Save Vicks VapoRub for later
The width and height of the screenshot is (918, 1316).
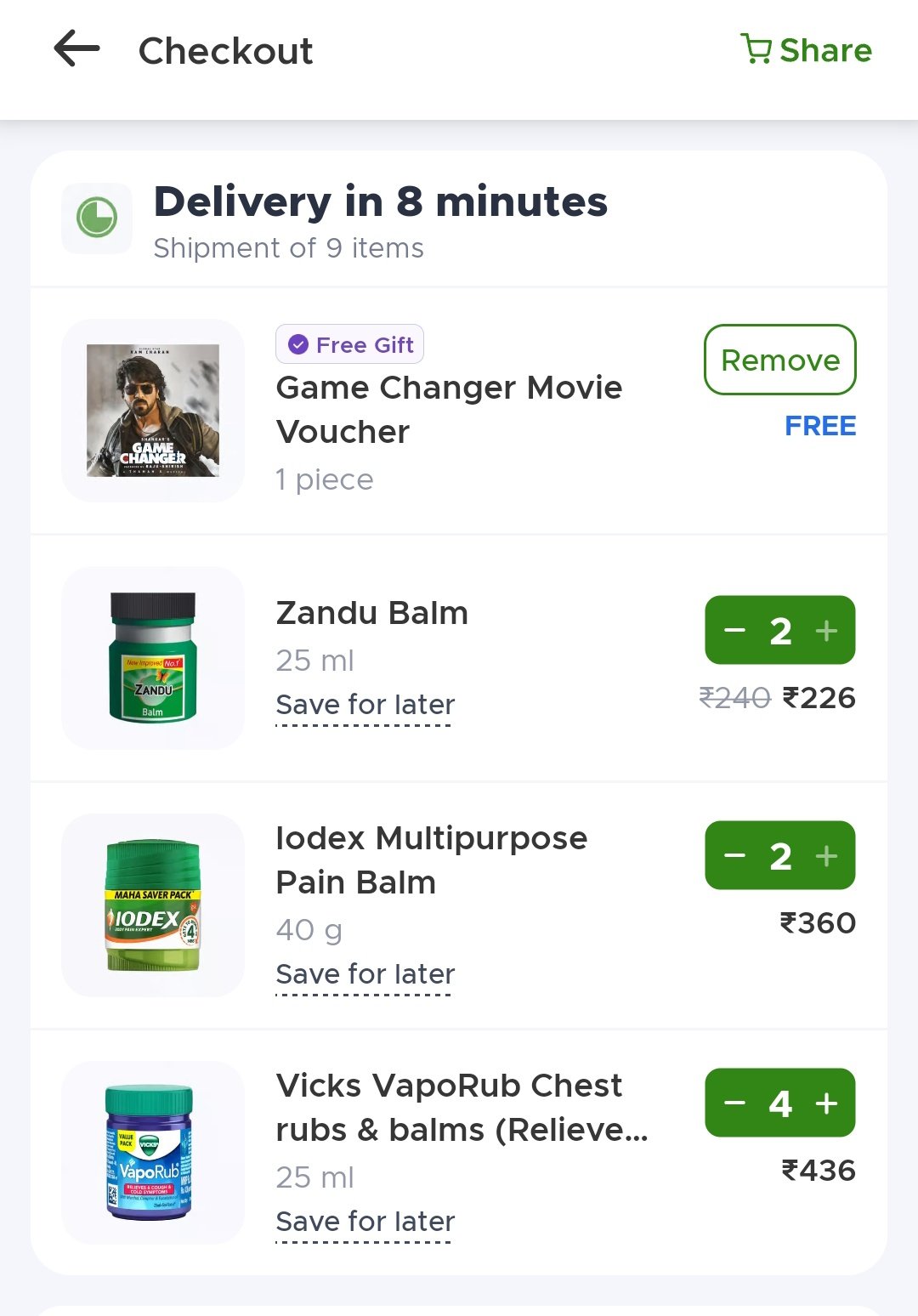365,1222
